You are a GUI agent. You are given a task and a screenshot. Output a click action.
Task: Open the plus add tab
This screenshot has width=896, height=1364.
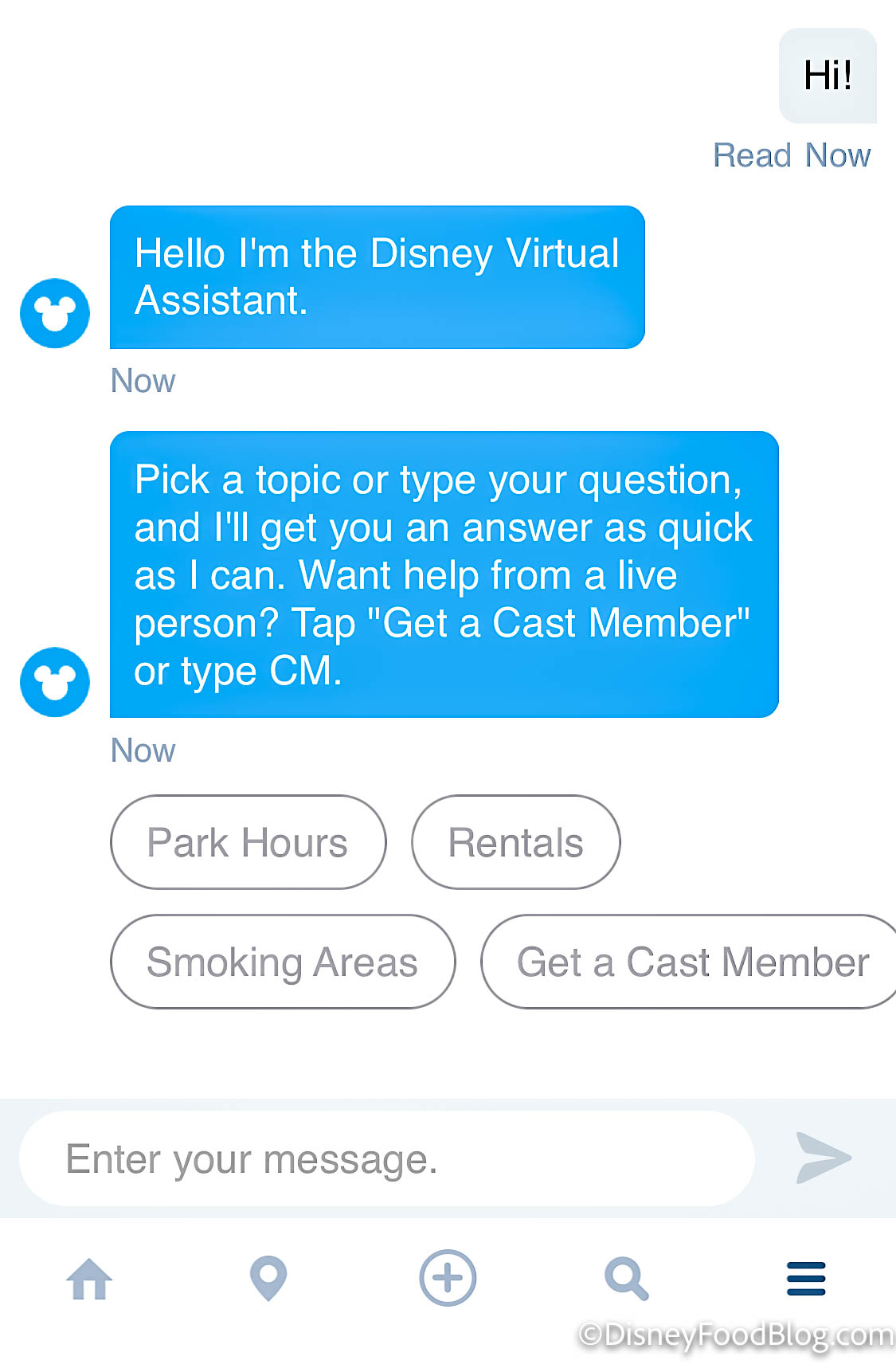[448, 1278]
